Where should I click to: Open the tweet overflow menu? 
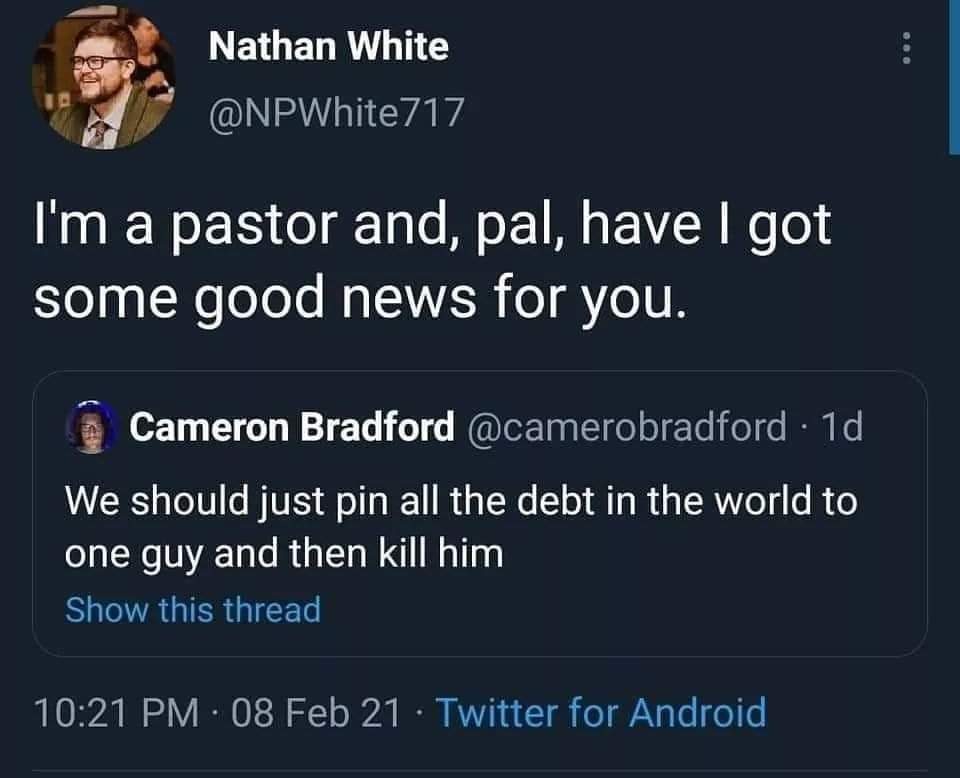click(907, 48)
